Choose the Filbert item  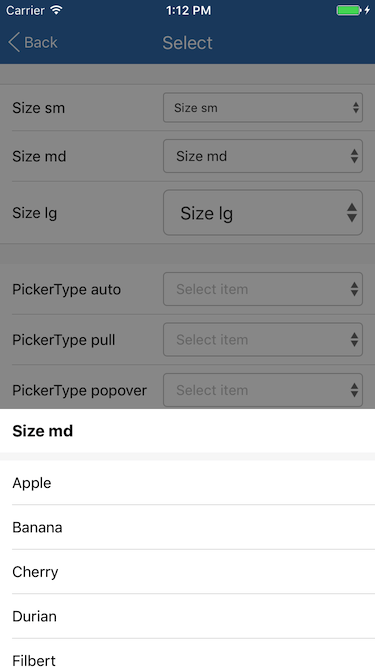[x=188, y=653]
